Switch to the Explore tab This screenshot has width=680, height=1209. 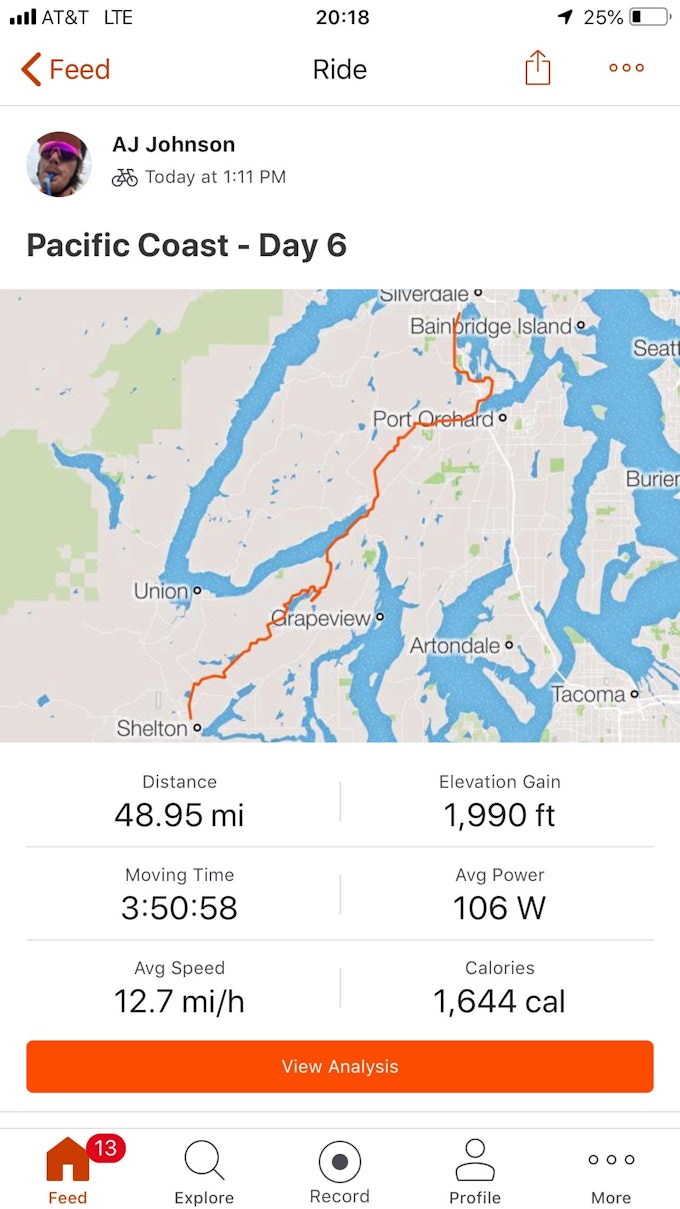click(204, 1171)
